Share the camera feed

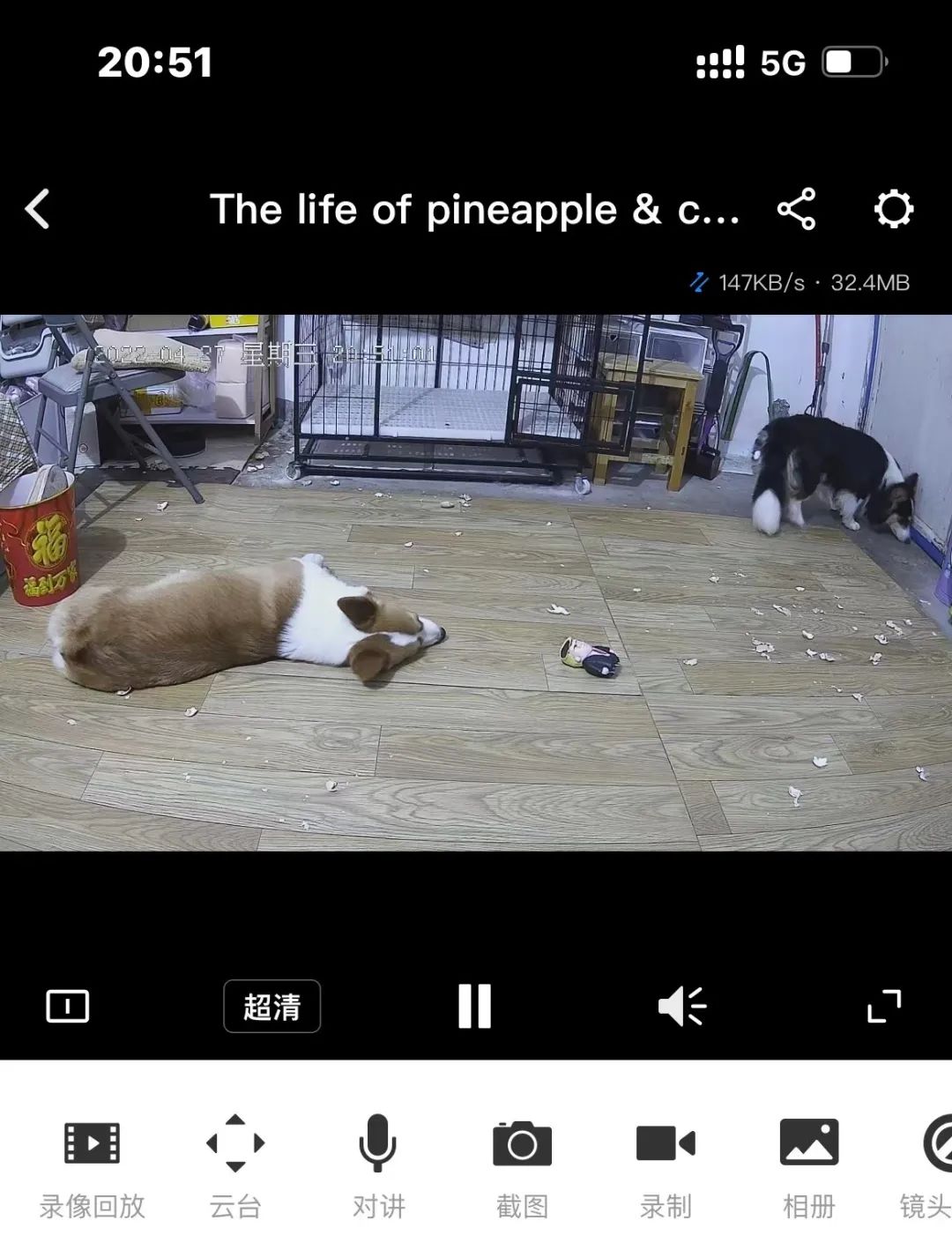click(x=796, y=210)
